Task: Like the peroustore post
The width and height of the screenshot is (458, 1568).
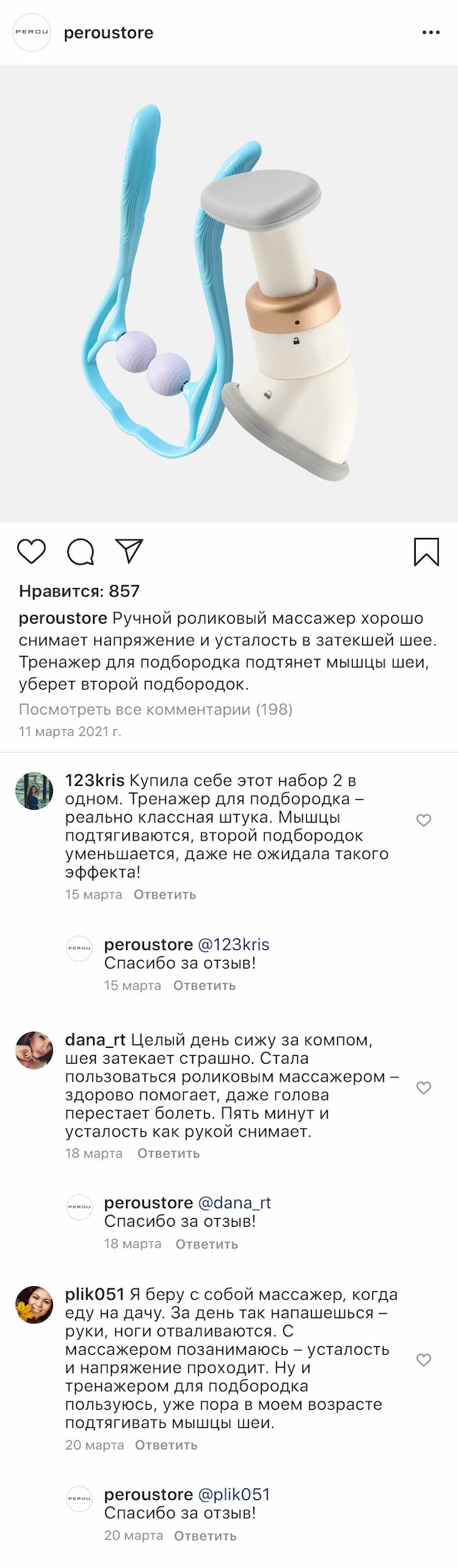Action: tap(31, 552)
